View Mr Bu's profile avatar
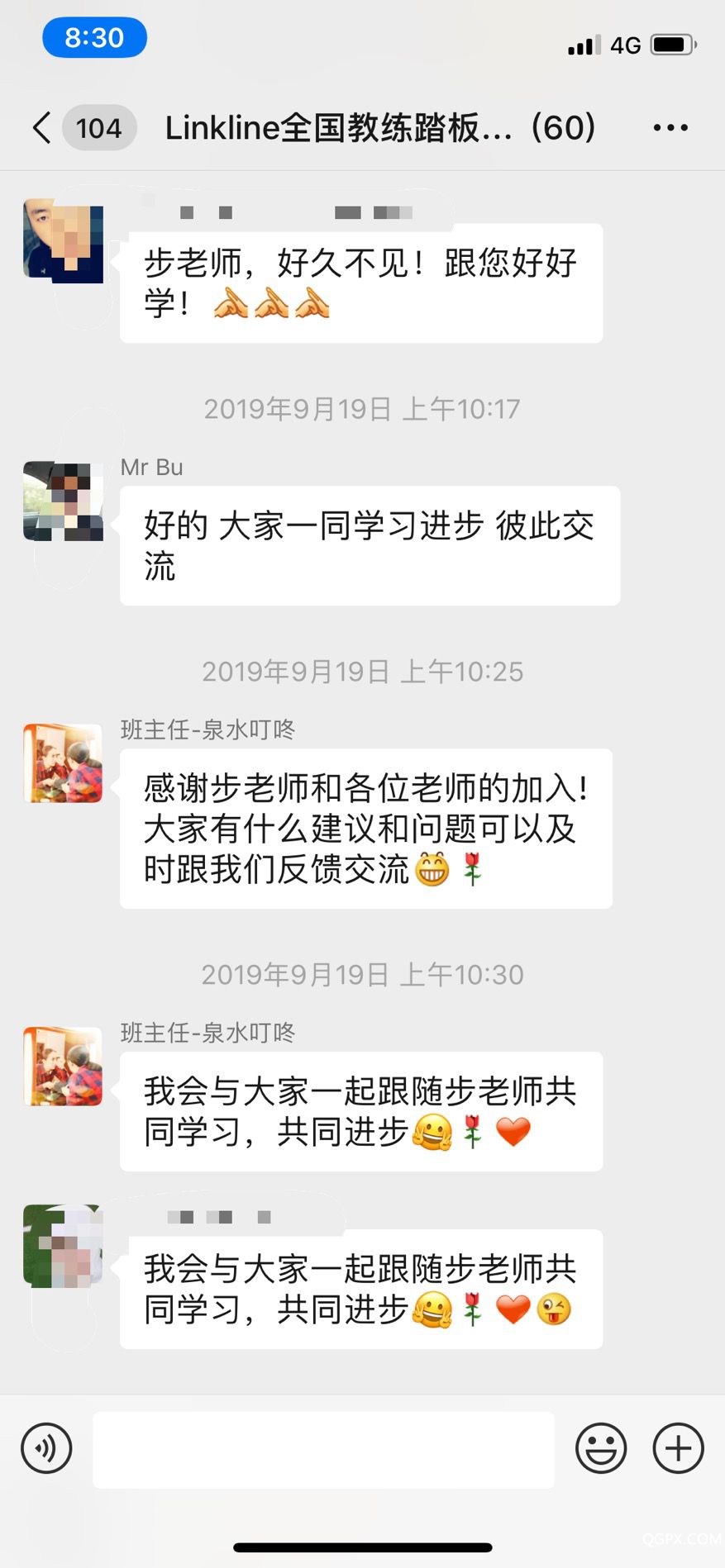Screen dimensions: 725x1568 [64, 501]
